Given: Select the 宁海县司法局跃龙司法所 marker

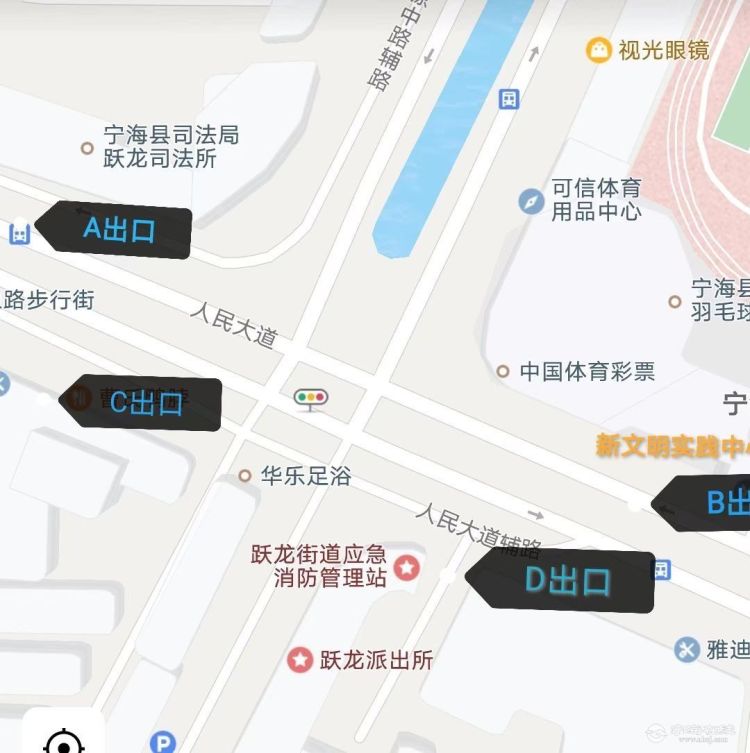Looking at the screenshot, I should pyautogui.click(x=87, y=148).
